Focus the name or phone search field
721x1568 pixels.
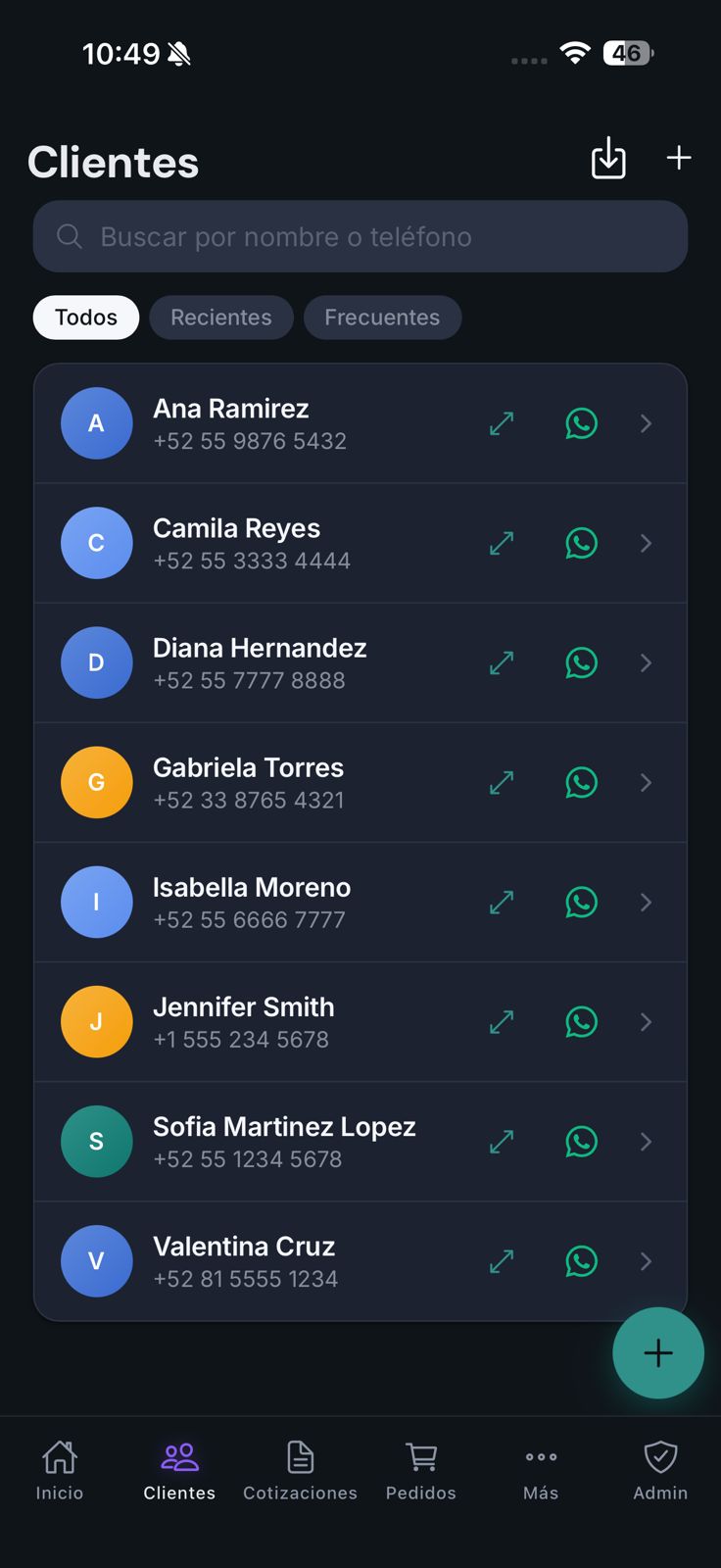[x=360, y=236]
